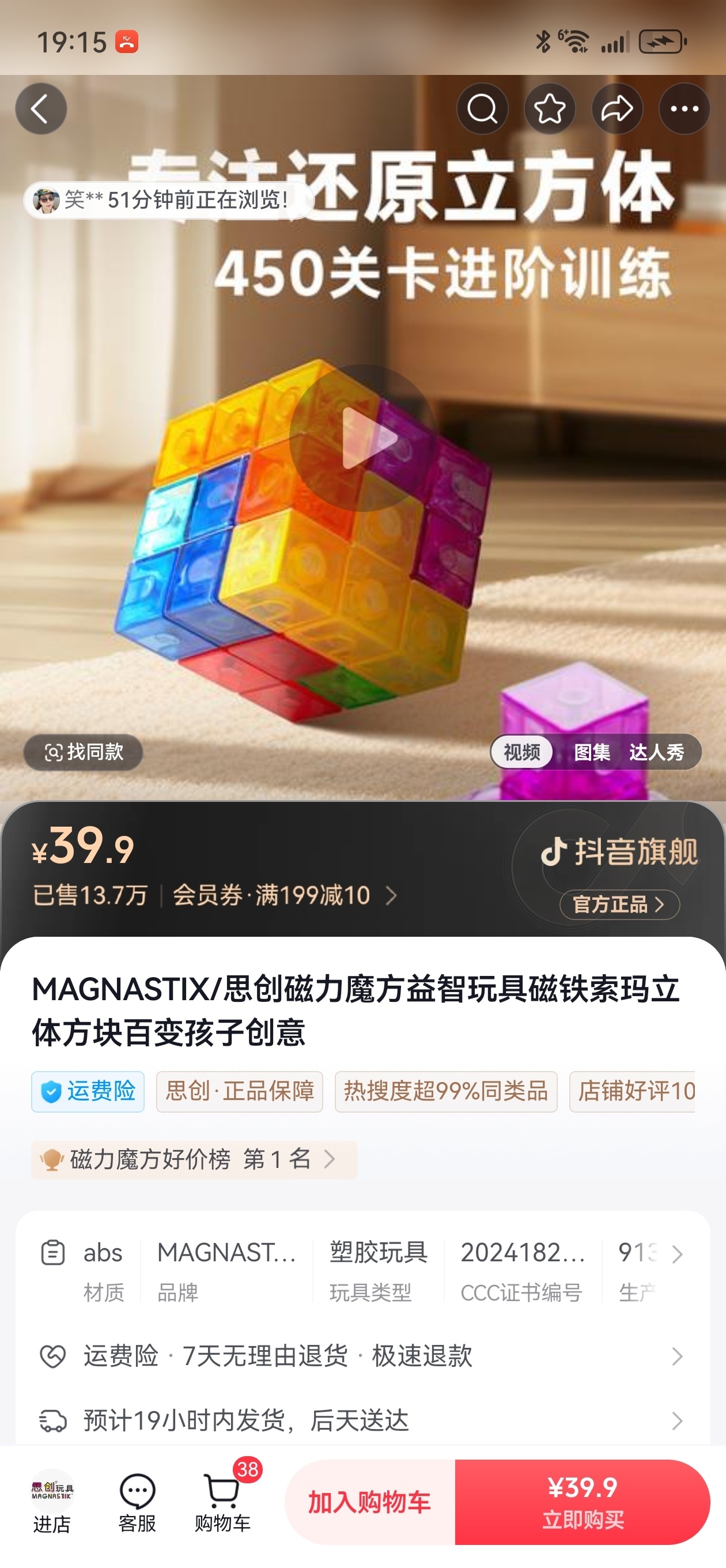This screenshot has width=726, height=1568.
Task: Switch to the 达人秀 tab
Action: [657, 752]
